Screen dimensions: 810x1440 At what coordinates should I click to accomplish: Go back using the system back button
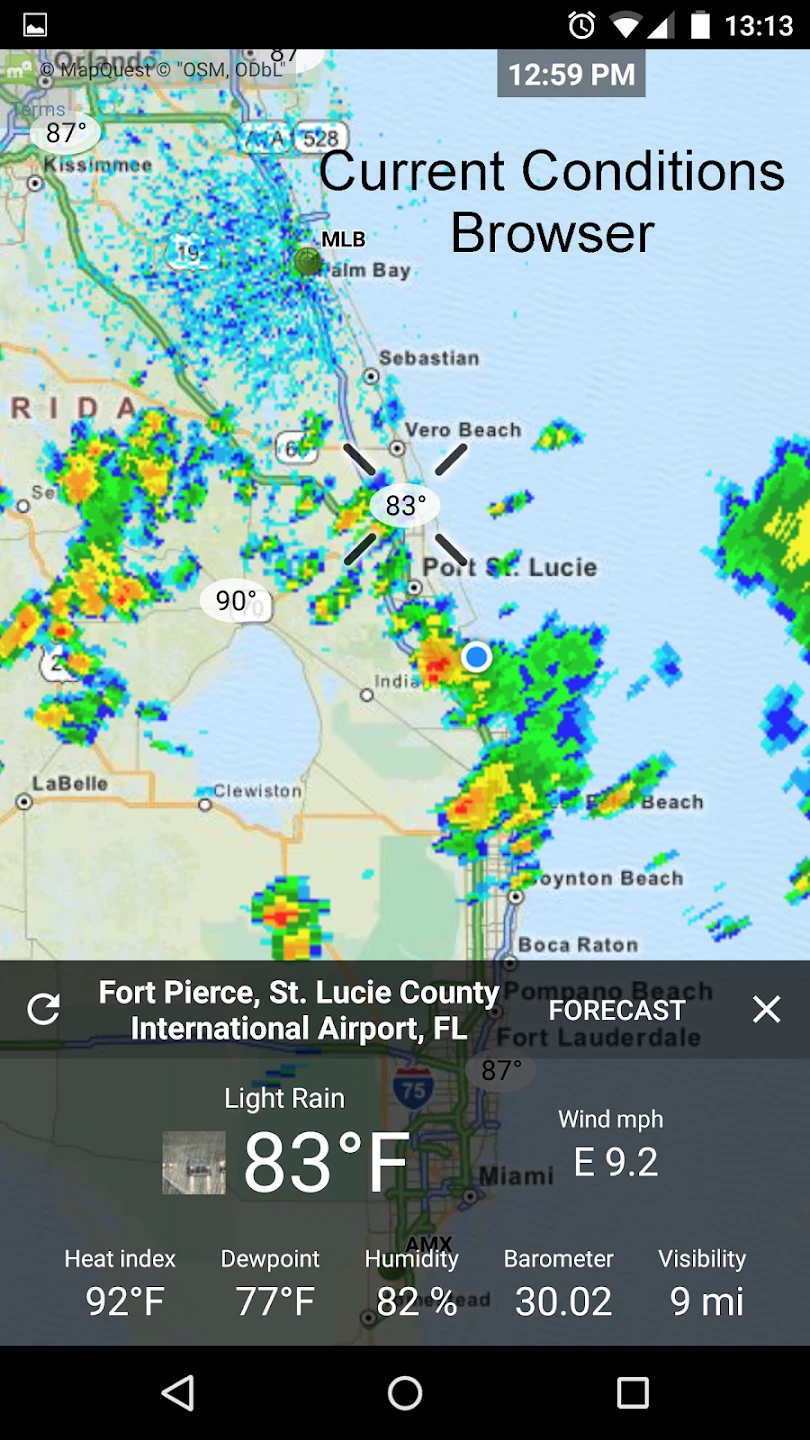178,1392
